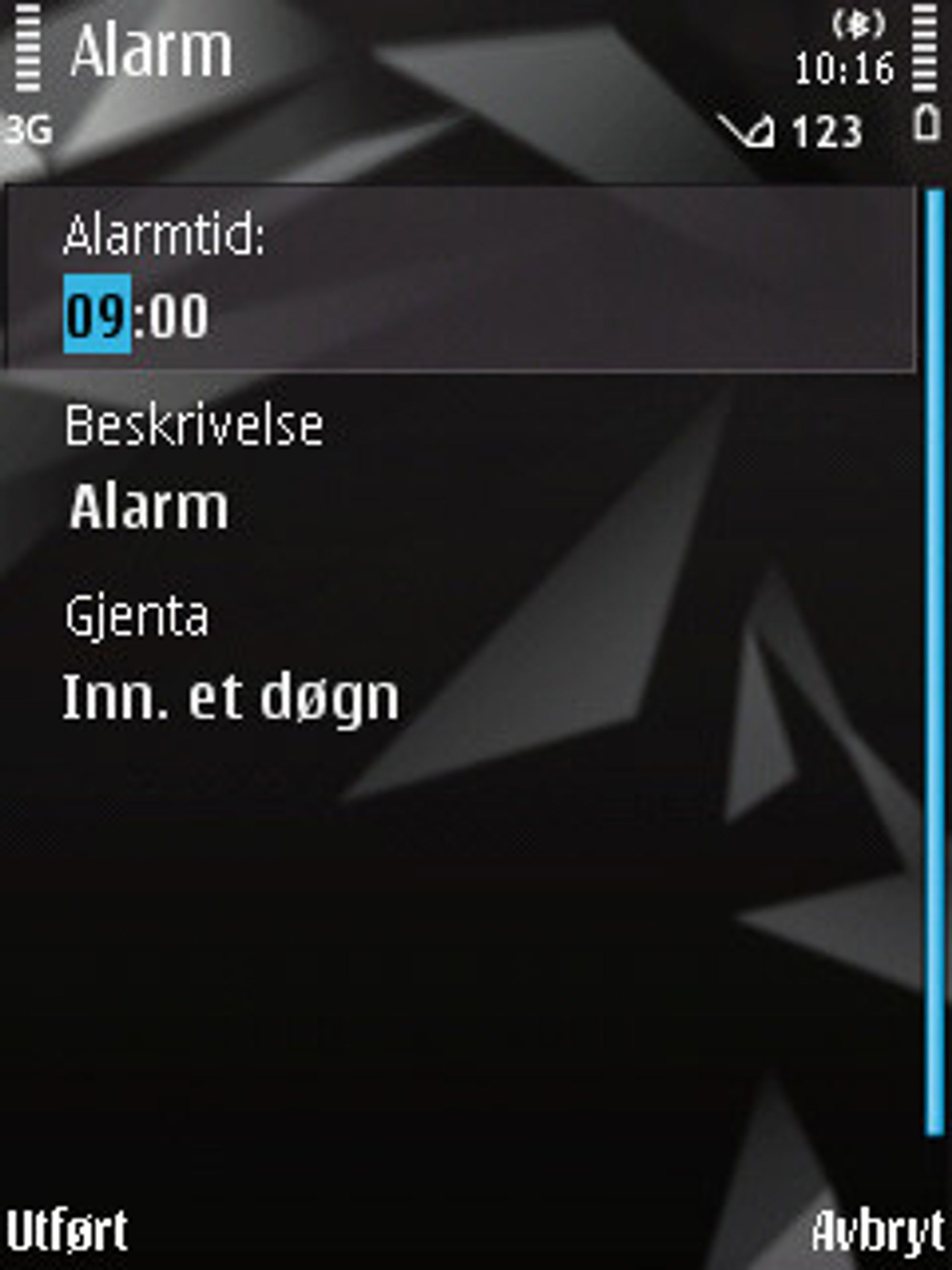This screenshot has height=1270, width=952.
Task: Open the Beskrivelse field showing Alarm
Action: click(149, 506)
